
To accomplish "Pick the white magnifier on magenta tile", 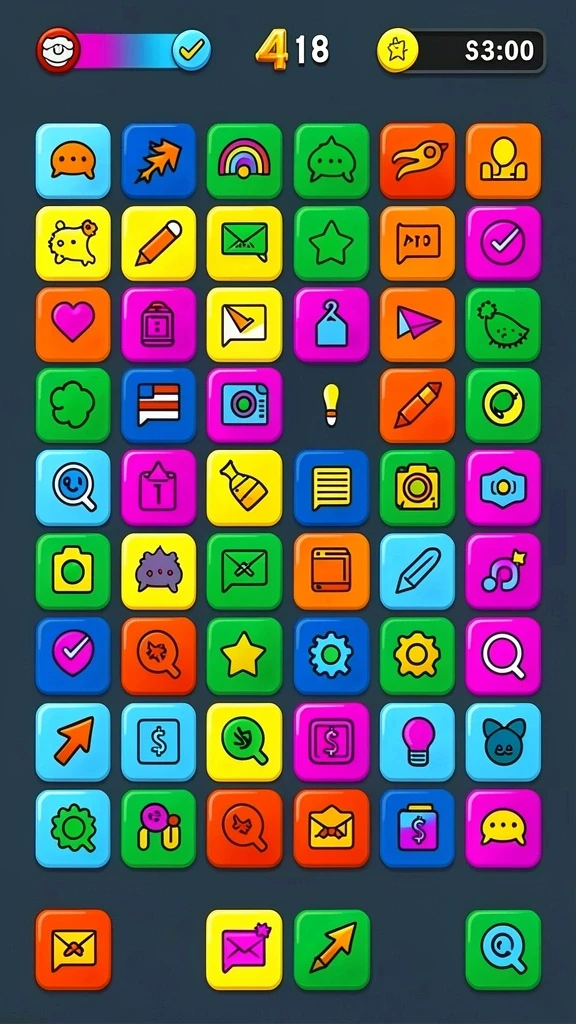I will pos(503,656).
